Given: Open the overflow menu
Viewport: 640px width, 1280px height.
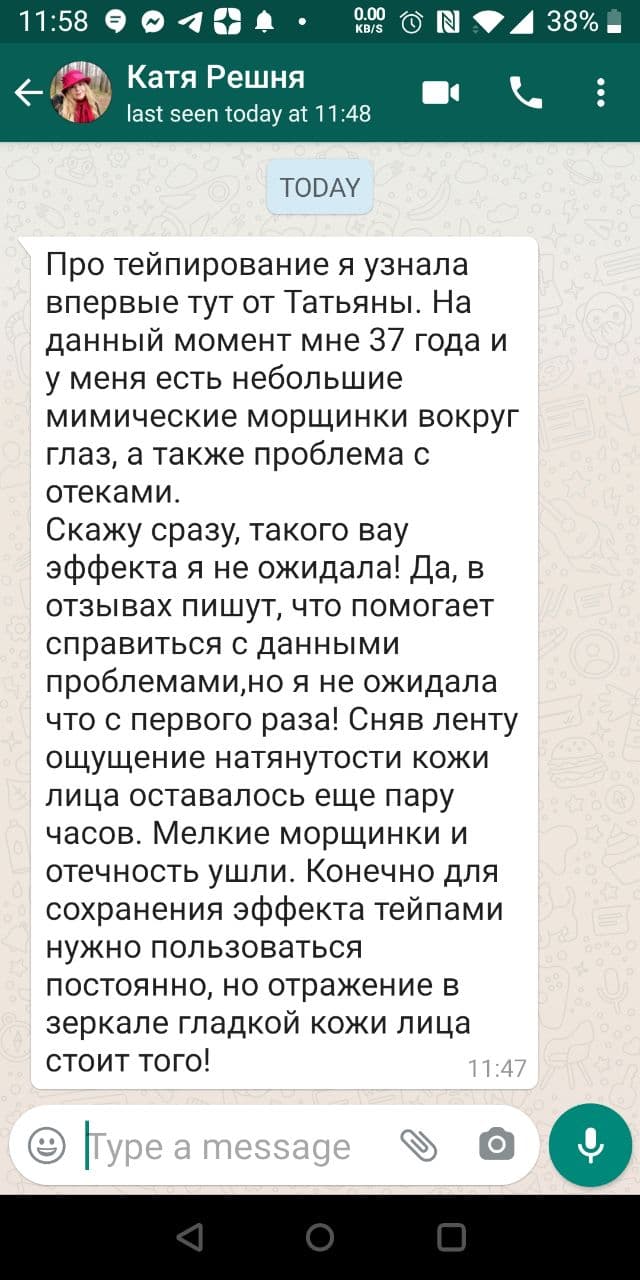Looking at the screenshot, I should (x=600, y=93).
